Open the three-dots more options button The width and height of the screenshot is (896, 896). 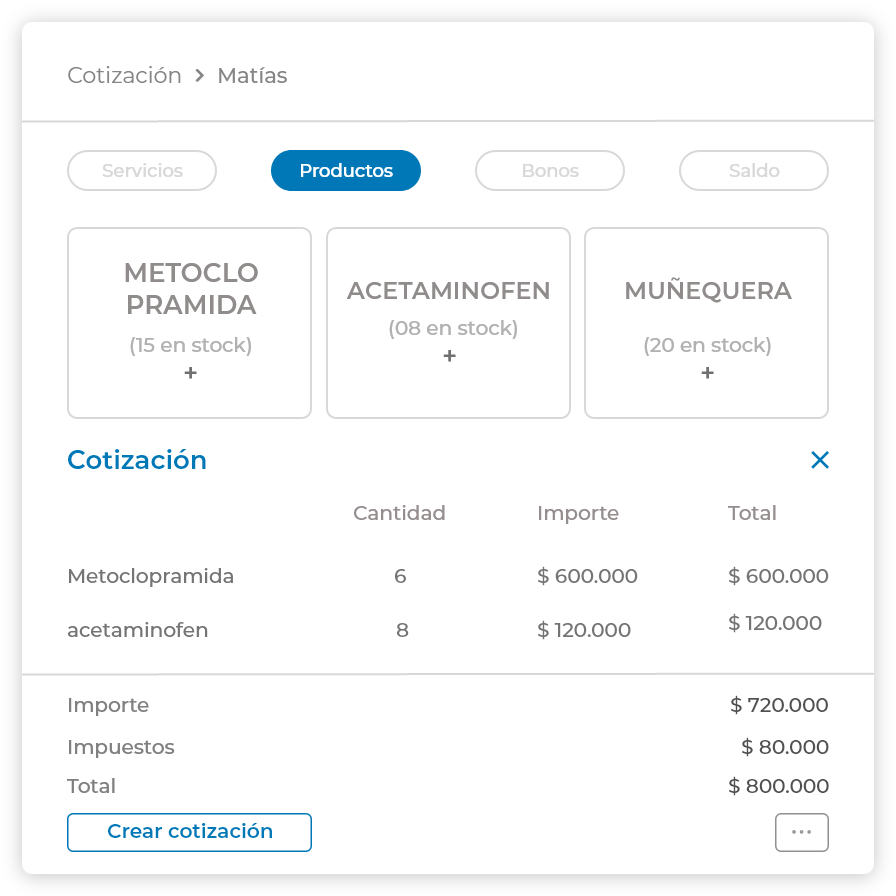tap(802, 832)
